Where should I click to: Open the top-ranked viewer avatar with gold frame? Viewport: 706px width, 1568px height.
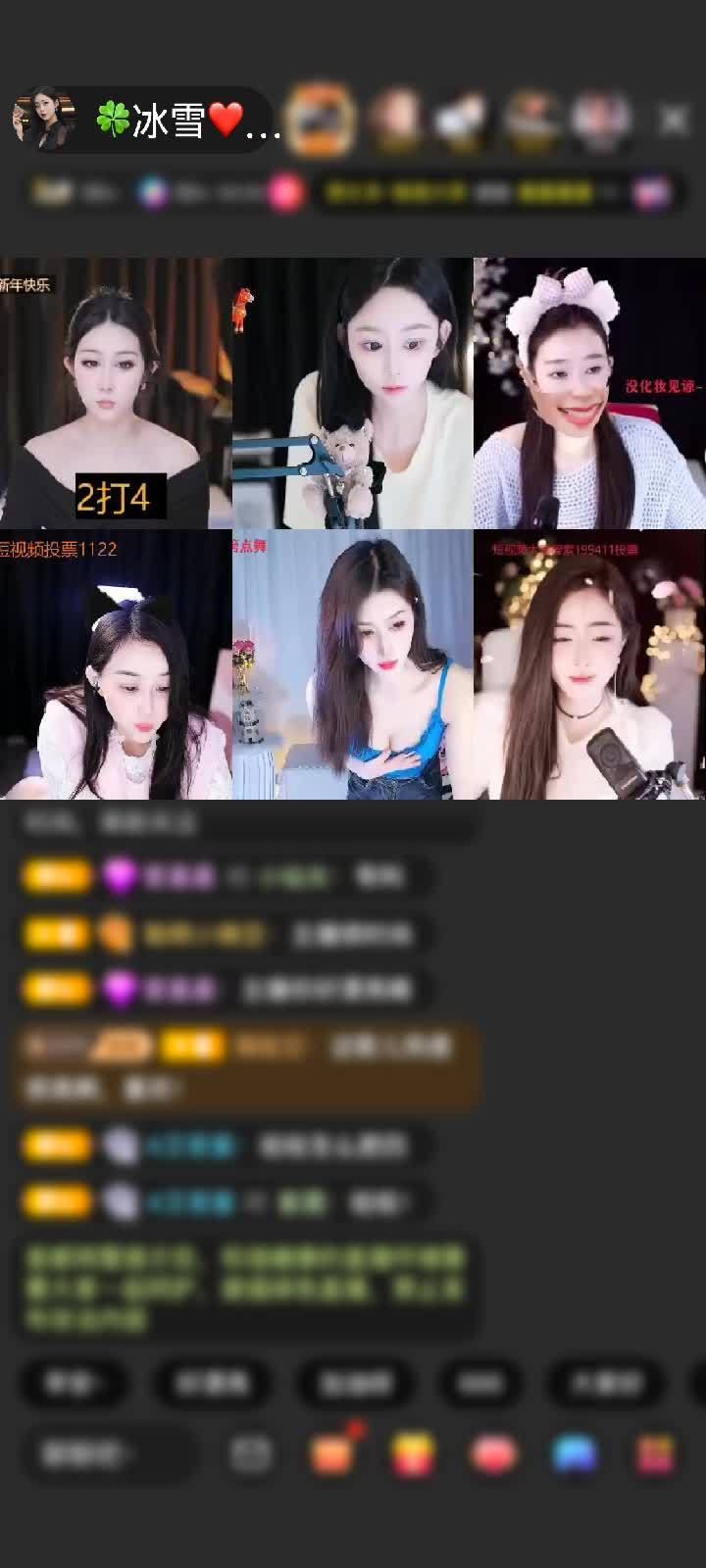(x=321, y=121)
